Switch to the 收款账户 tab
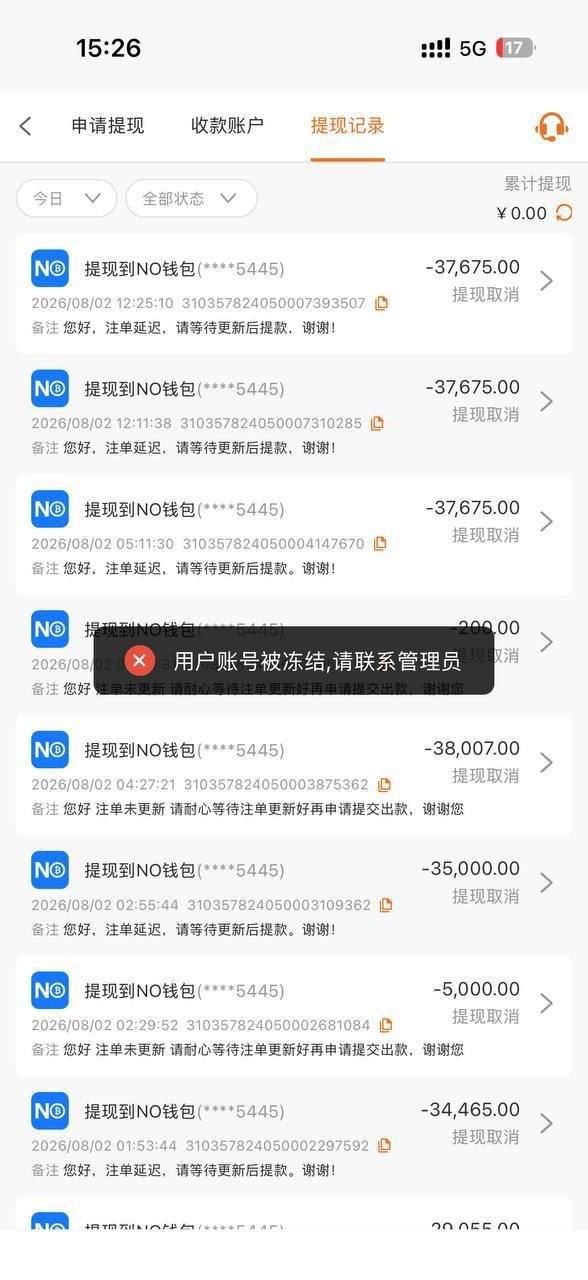Screen dimensions: 588x1280 coord(227,126)
